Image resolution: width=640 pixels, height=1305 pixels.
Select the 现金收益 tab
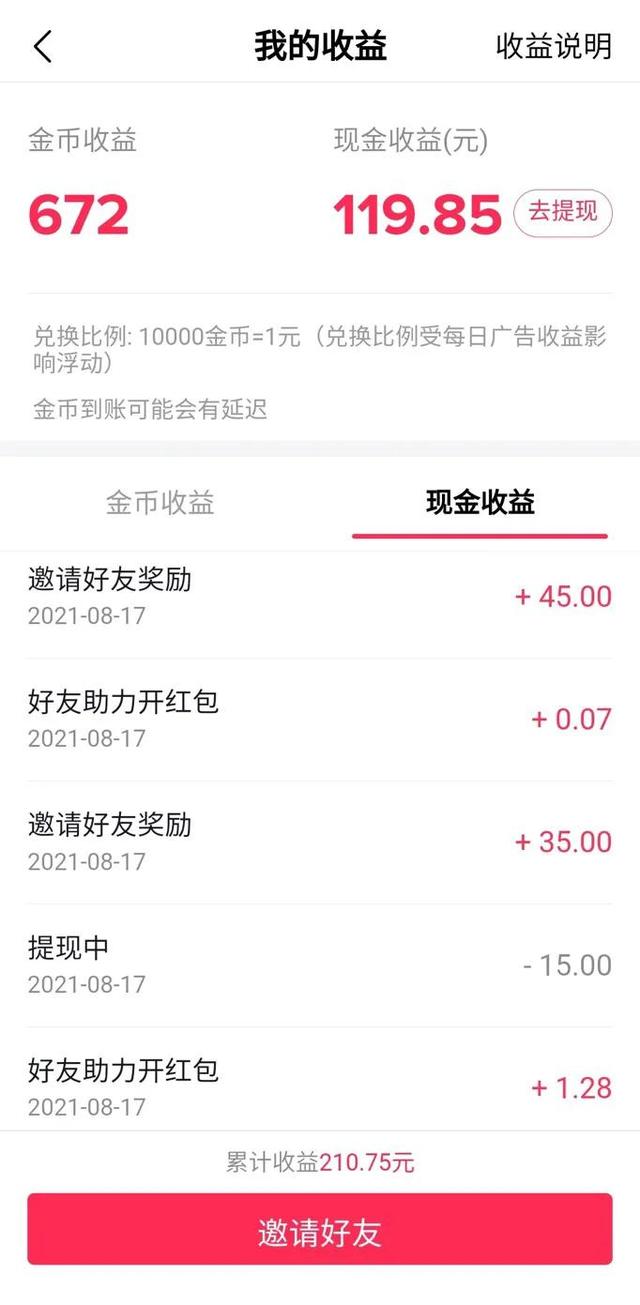coord(480,502)
